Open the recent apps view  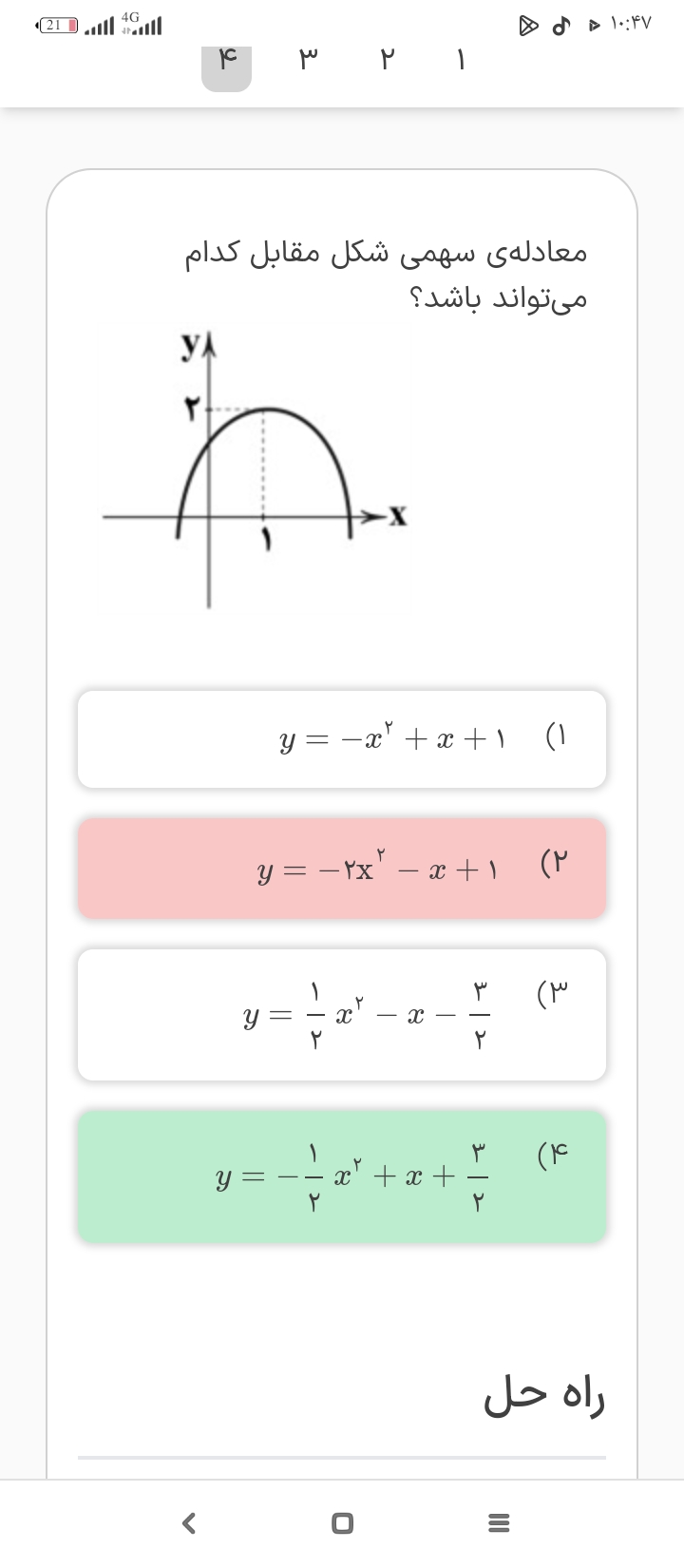(x=499, y=1522)
